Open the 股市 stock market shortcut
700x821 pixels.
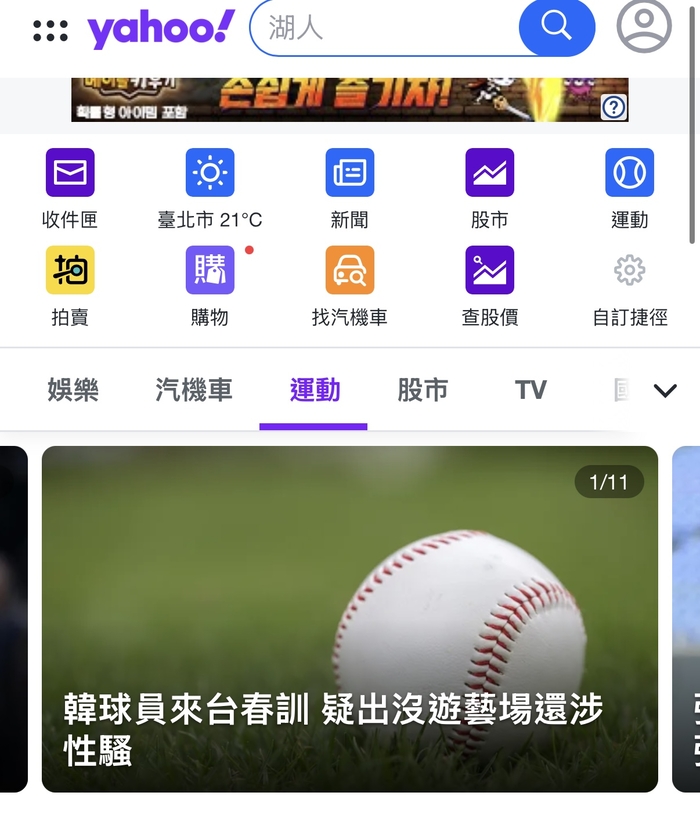[x=490, y=173]
